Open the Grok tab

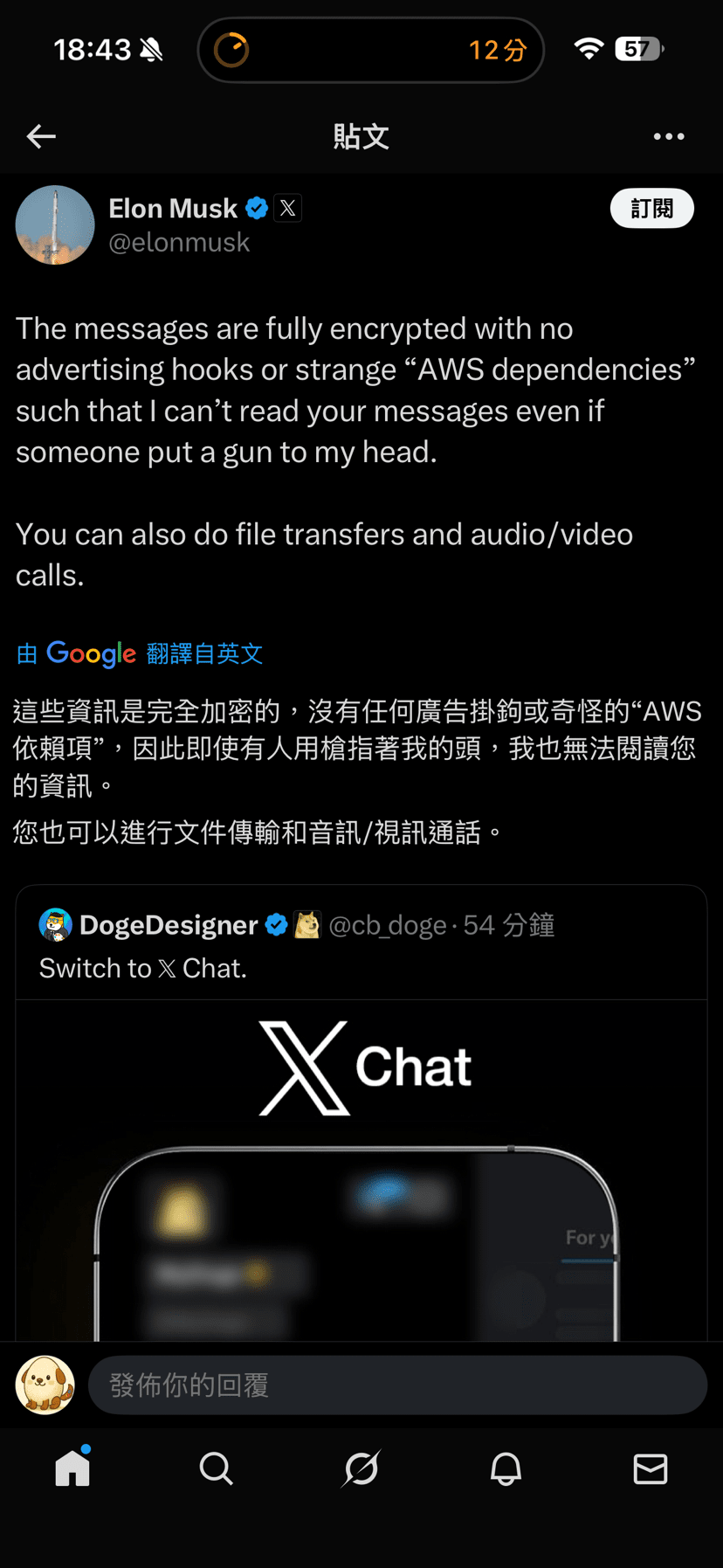point(361,1468)
